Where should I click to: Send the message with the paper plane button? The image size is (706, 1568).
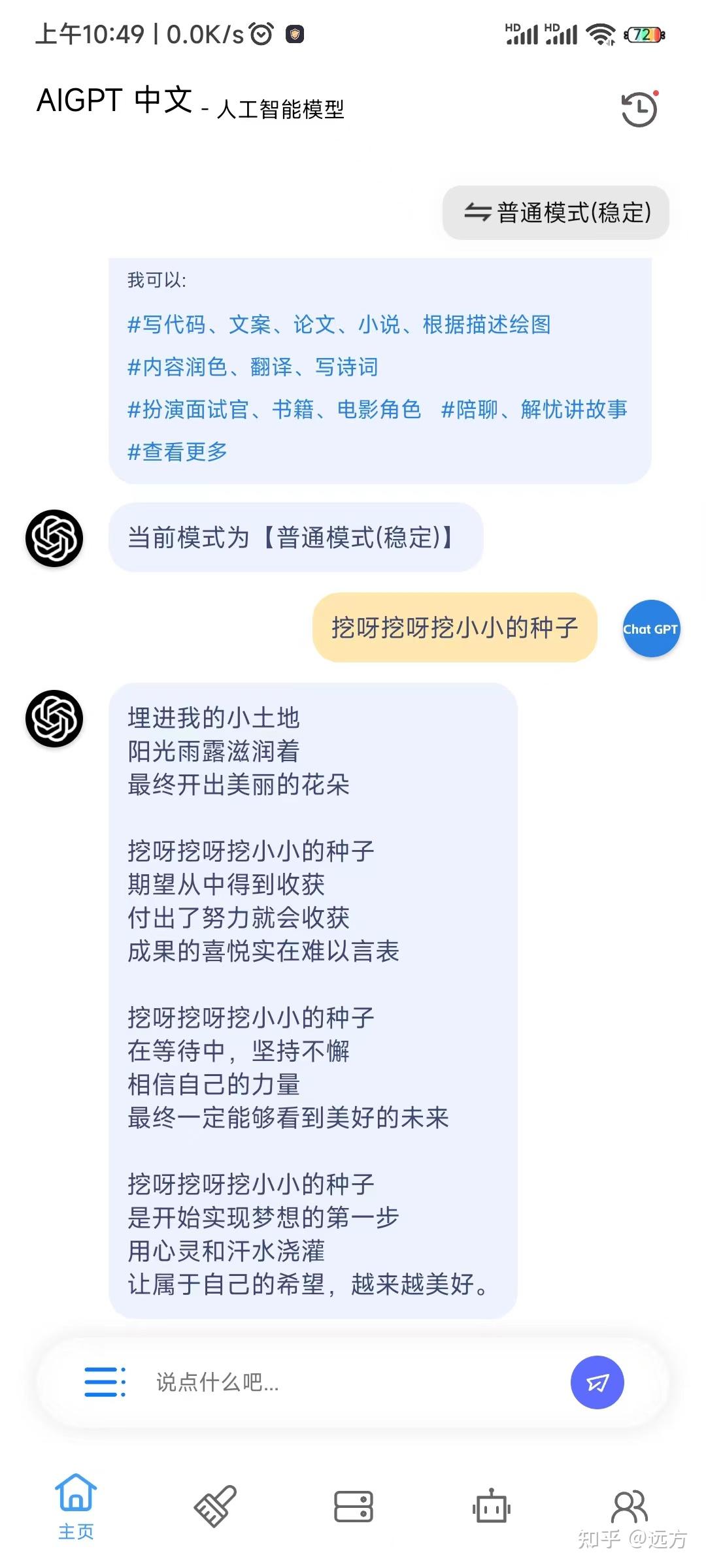[x=597, y=1382]
